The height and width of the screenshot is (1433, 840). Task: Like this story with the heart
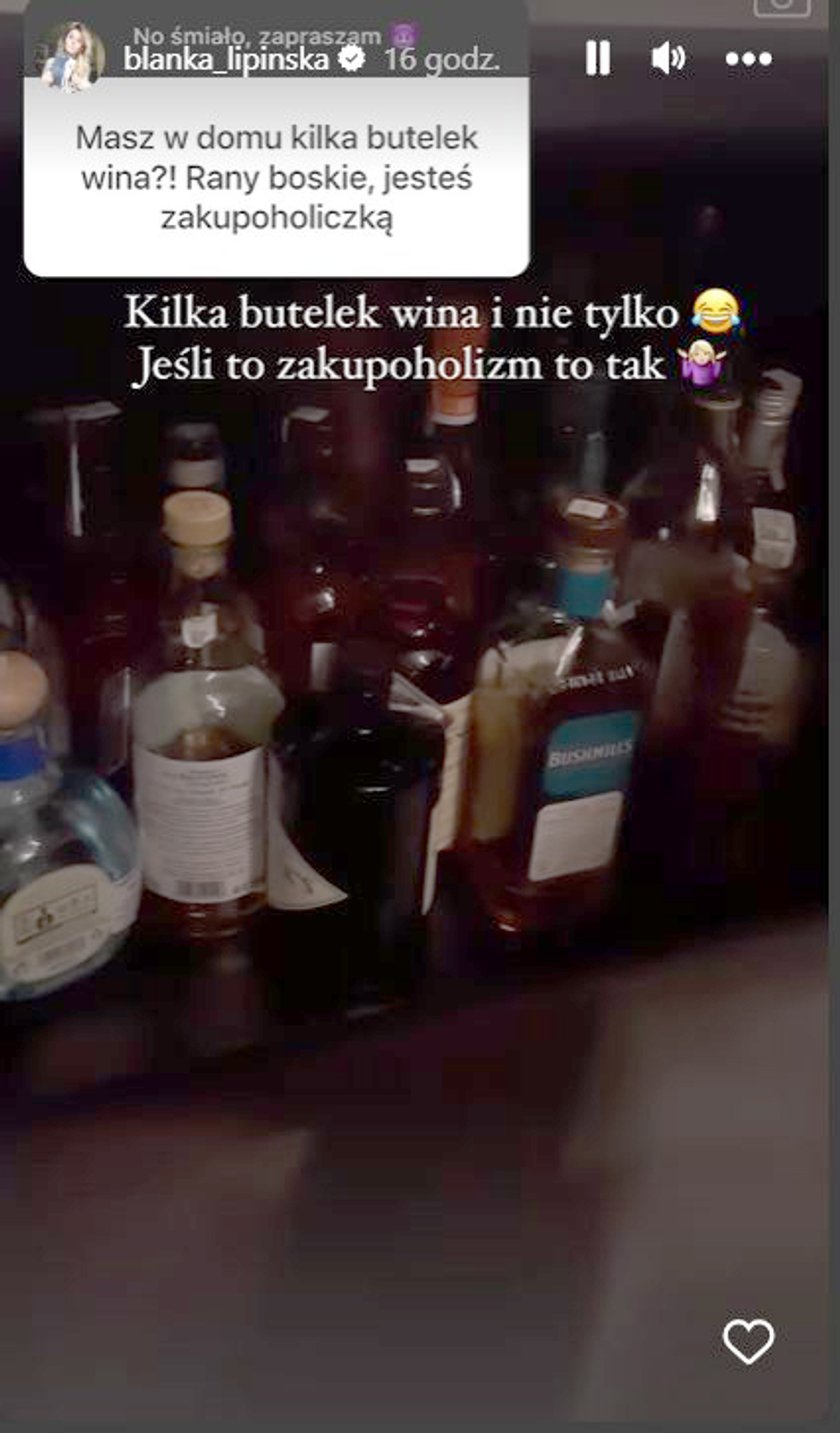[x=748, y=1341]
